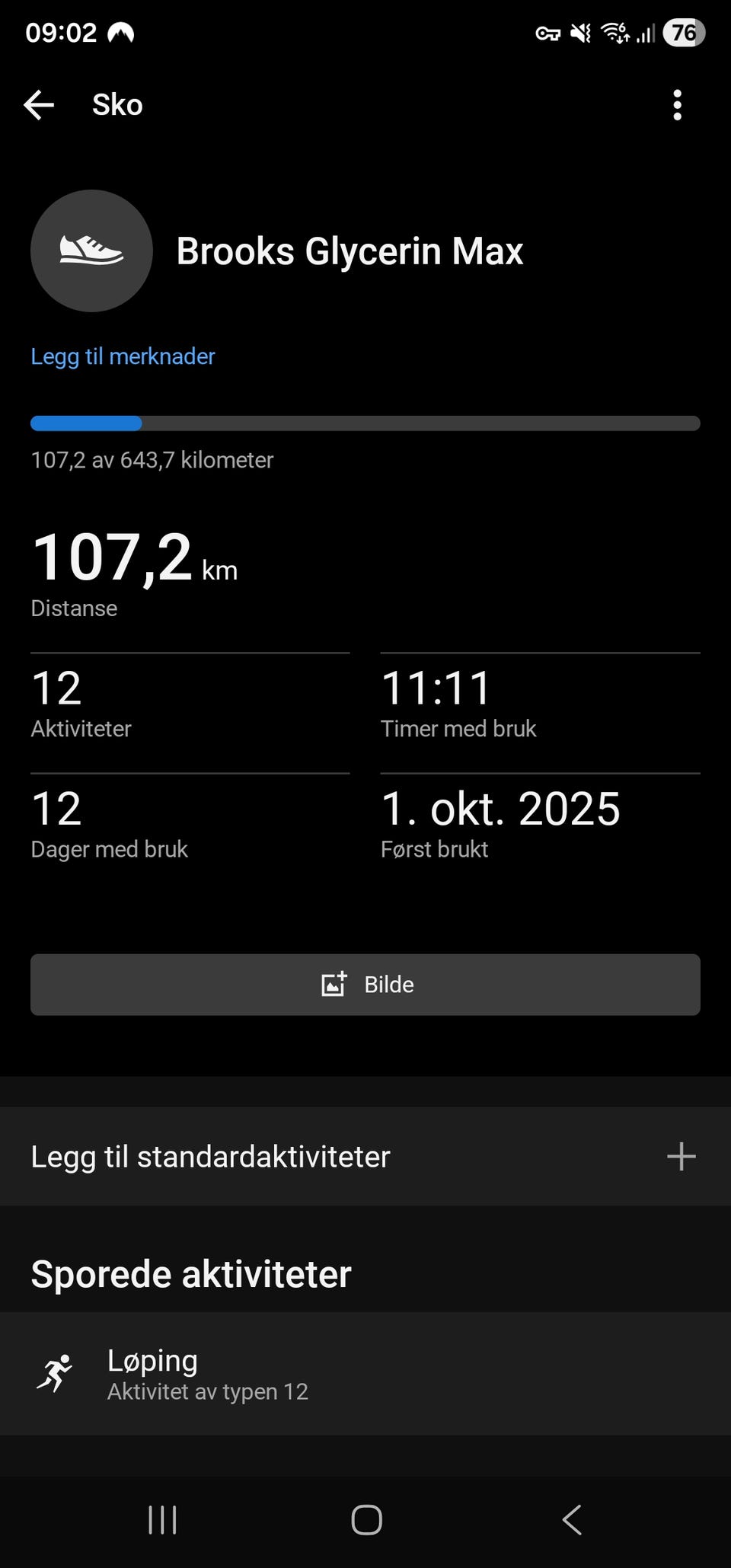Go back from the Sko screen
The height and width of the screenshot is (1568, 731).
click(x=39, y=105)
